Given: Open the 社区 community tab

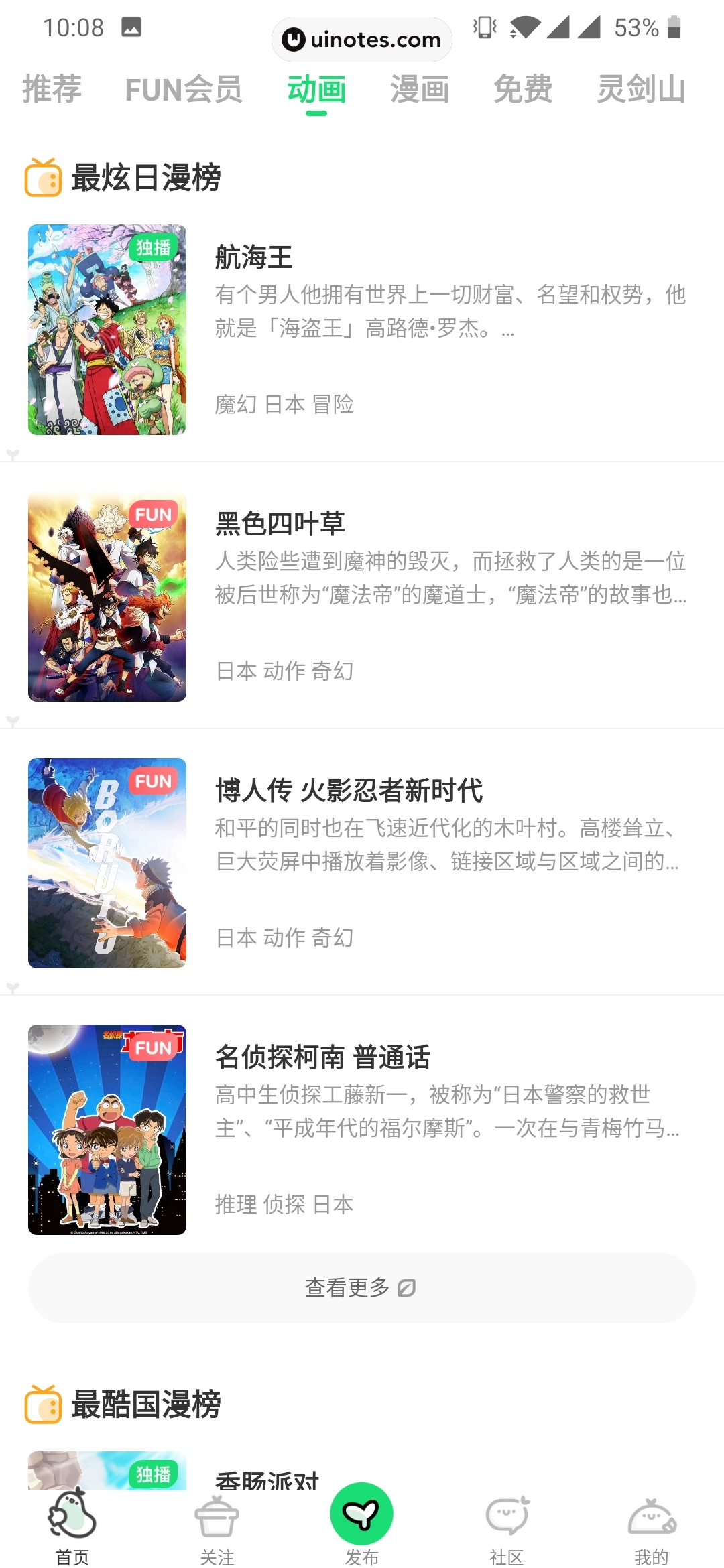Looking at the screenshot, I should pos(507,1526).
